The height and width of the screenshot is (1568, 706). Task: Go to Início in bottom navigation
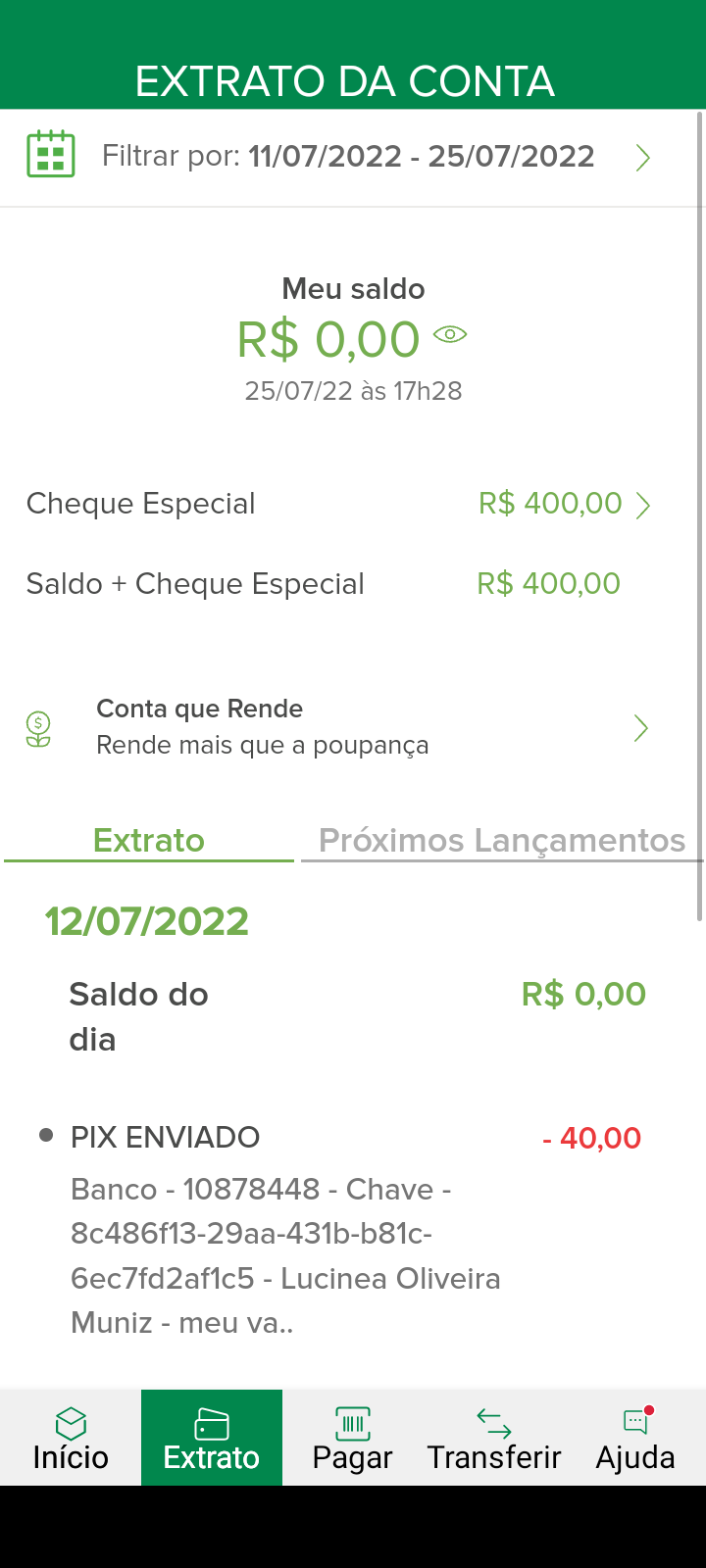[71, 1439]
